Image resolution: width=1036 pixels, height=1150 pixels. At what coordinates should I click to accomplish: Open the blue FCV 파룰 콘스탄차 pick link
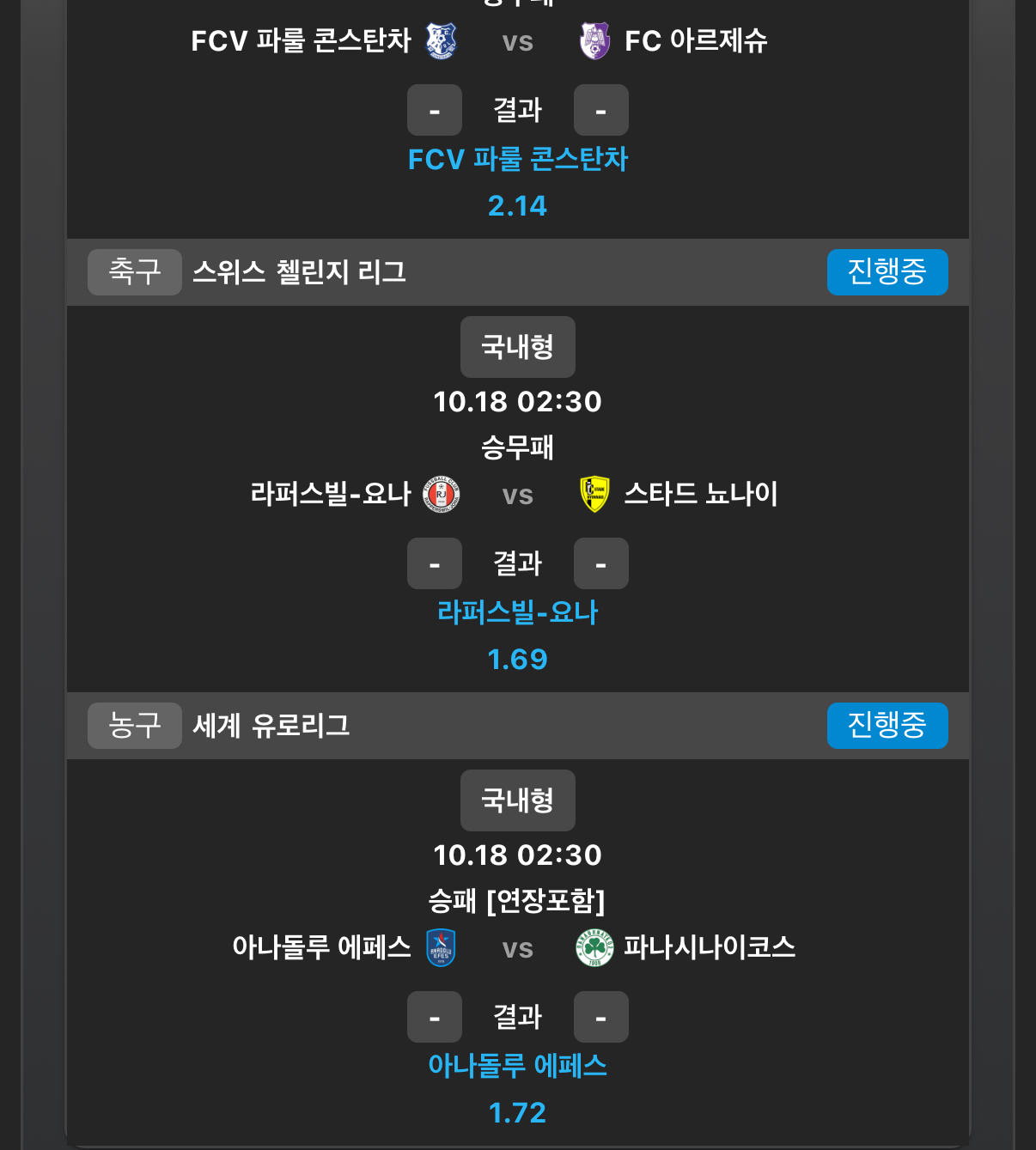coord(517,159)
